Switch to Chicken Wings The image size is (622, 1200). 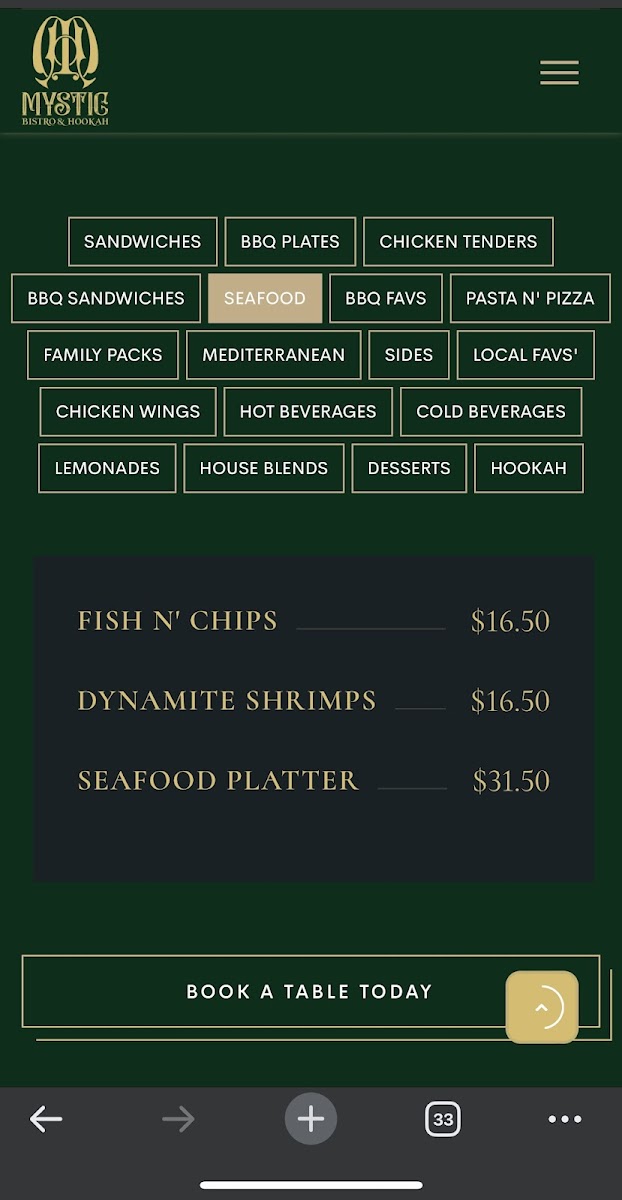point(128,412)
